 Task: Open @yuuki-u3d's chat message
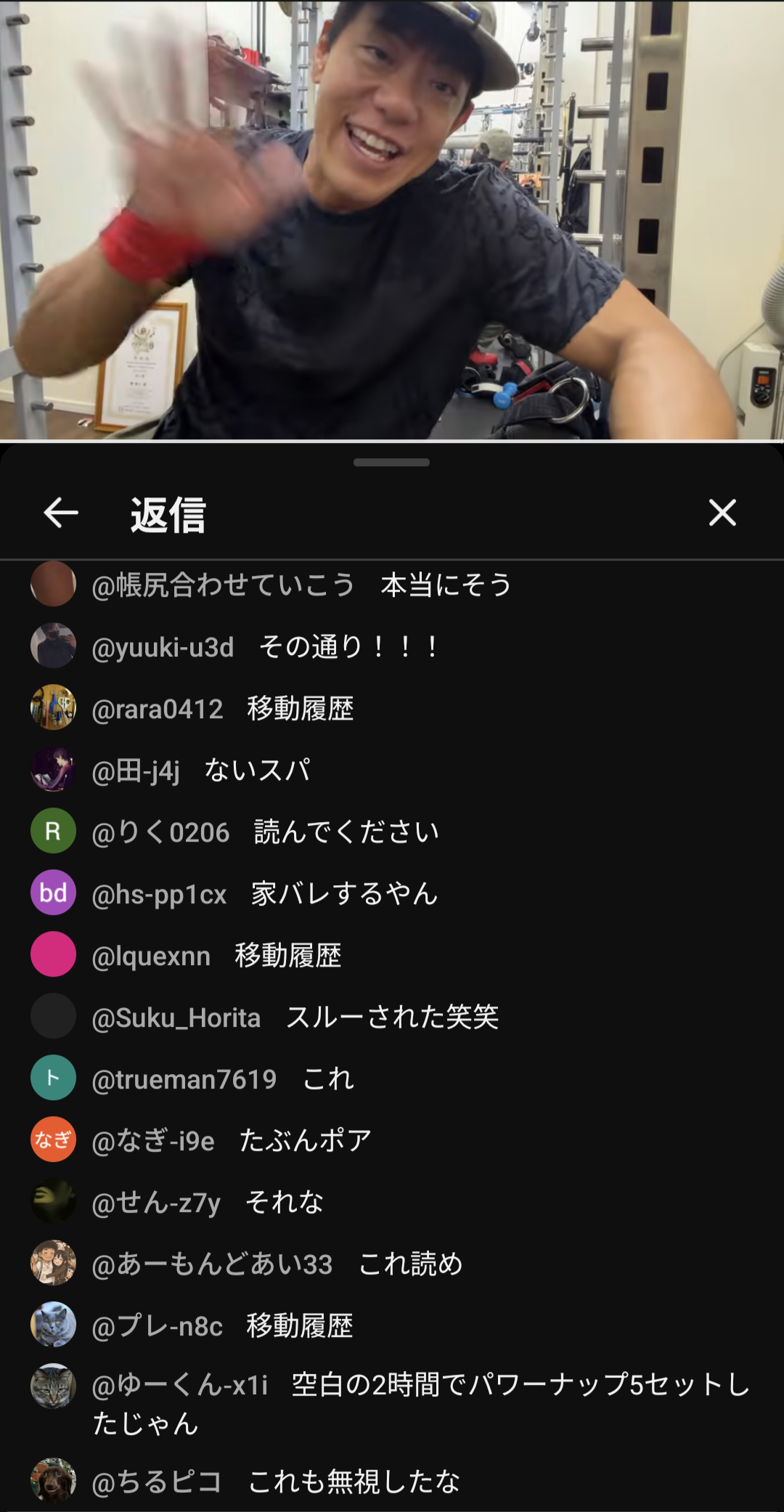click(392, 646)
